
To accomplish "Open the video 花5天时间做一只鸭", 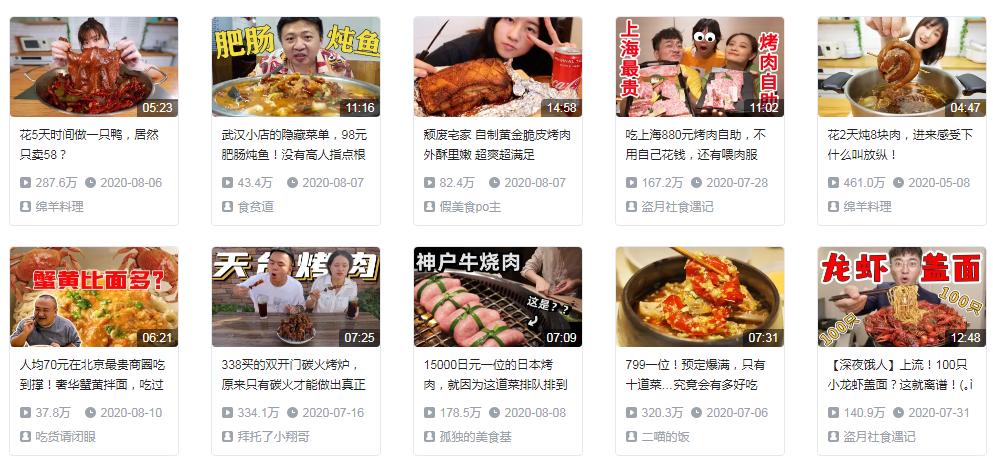I will click(94, 67).
